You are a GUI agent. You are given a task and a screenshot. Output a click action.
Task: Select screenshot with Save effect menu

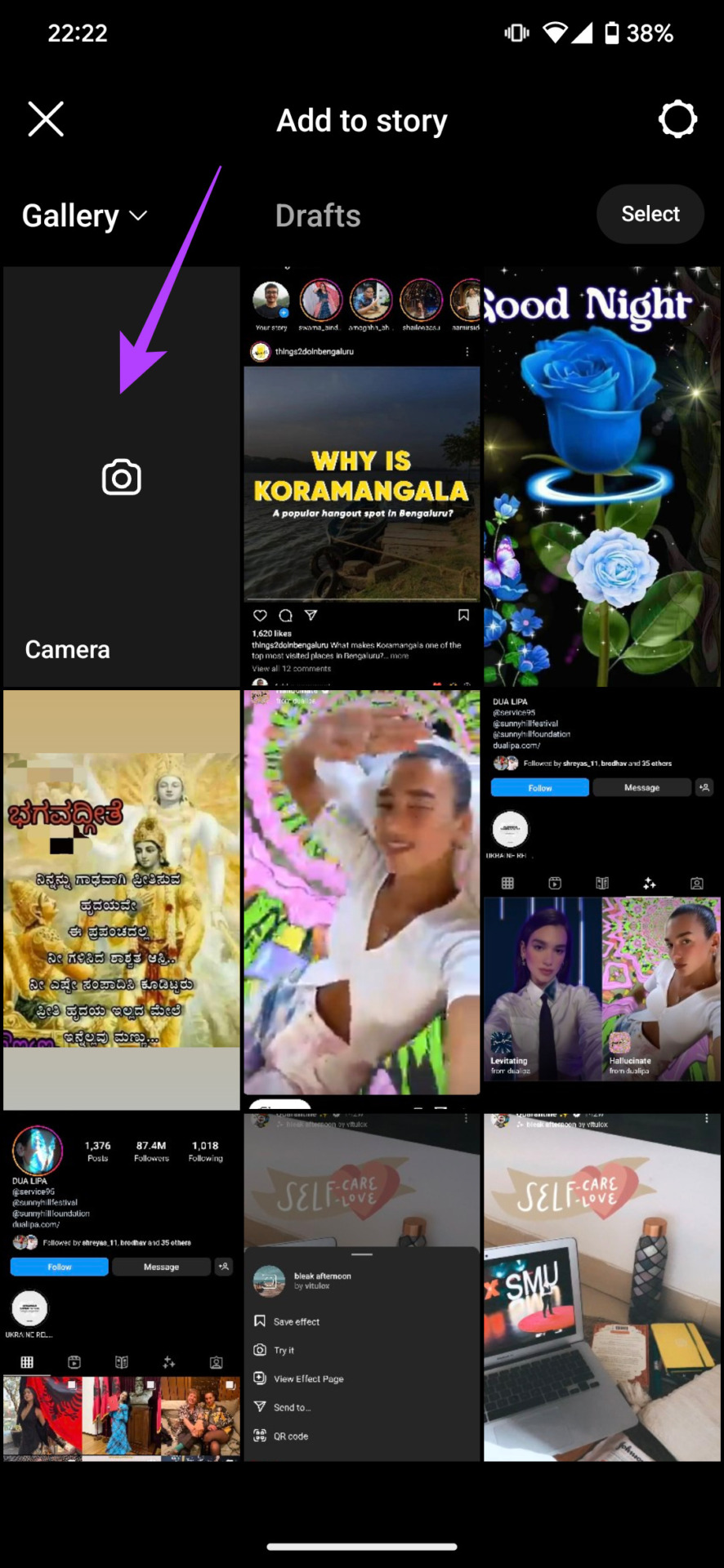(361, 1286)
